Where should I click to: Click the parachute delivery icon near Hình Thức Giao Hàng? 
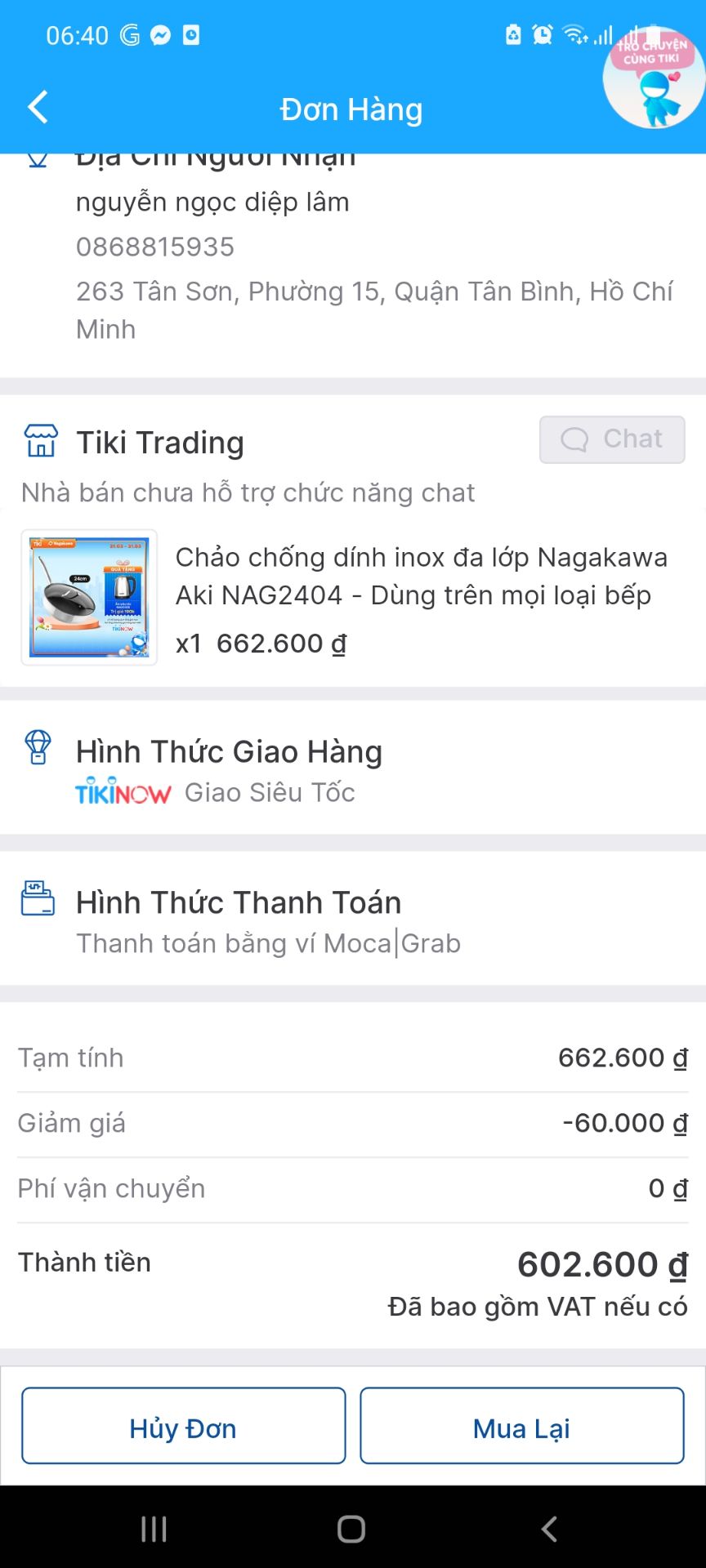point(37,751)
